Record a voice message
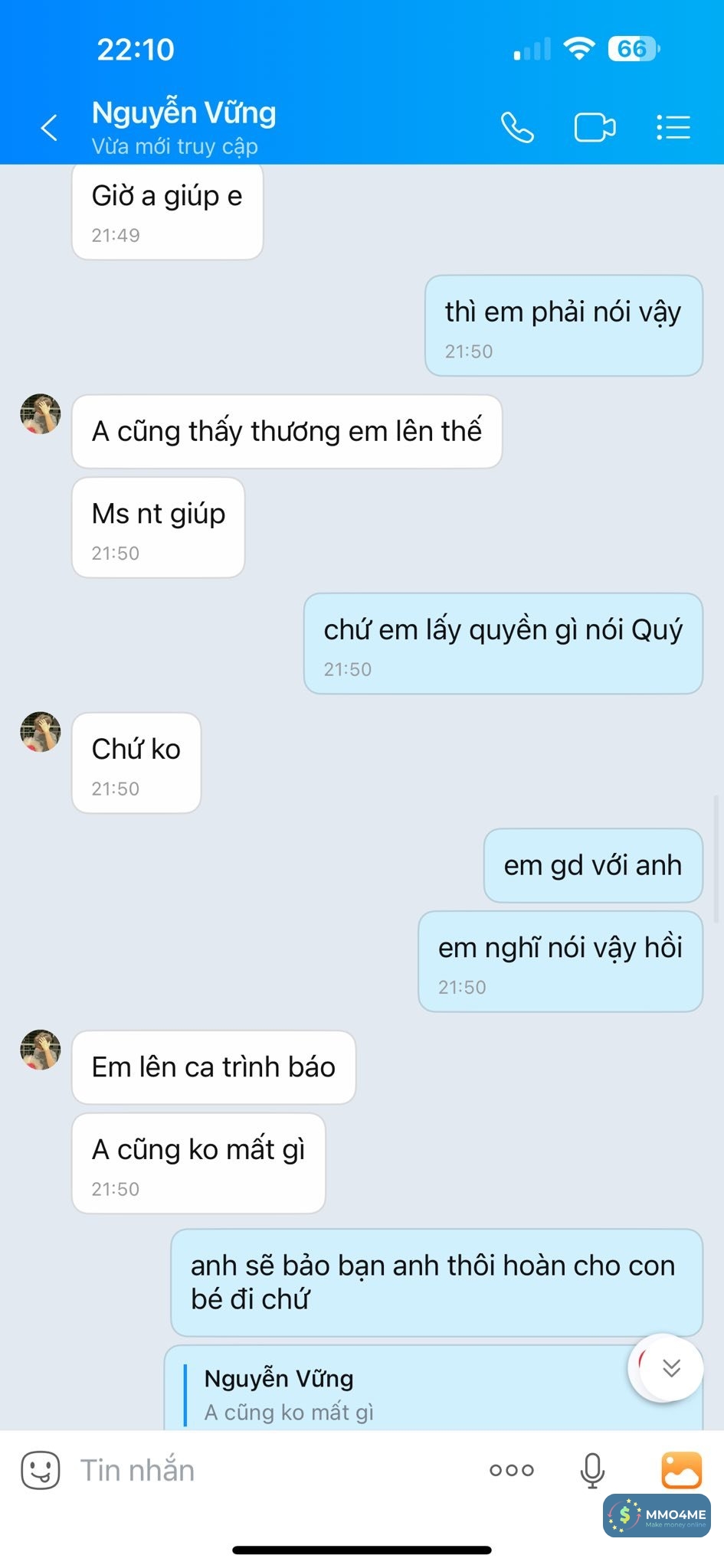Image resolution: width=724 pixels, height=1568 pixels. pos(592,1470)
